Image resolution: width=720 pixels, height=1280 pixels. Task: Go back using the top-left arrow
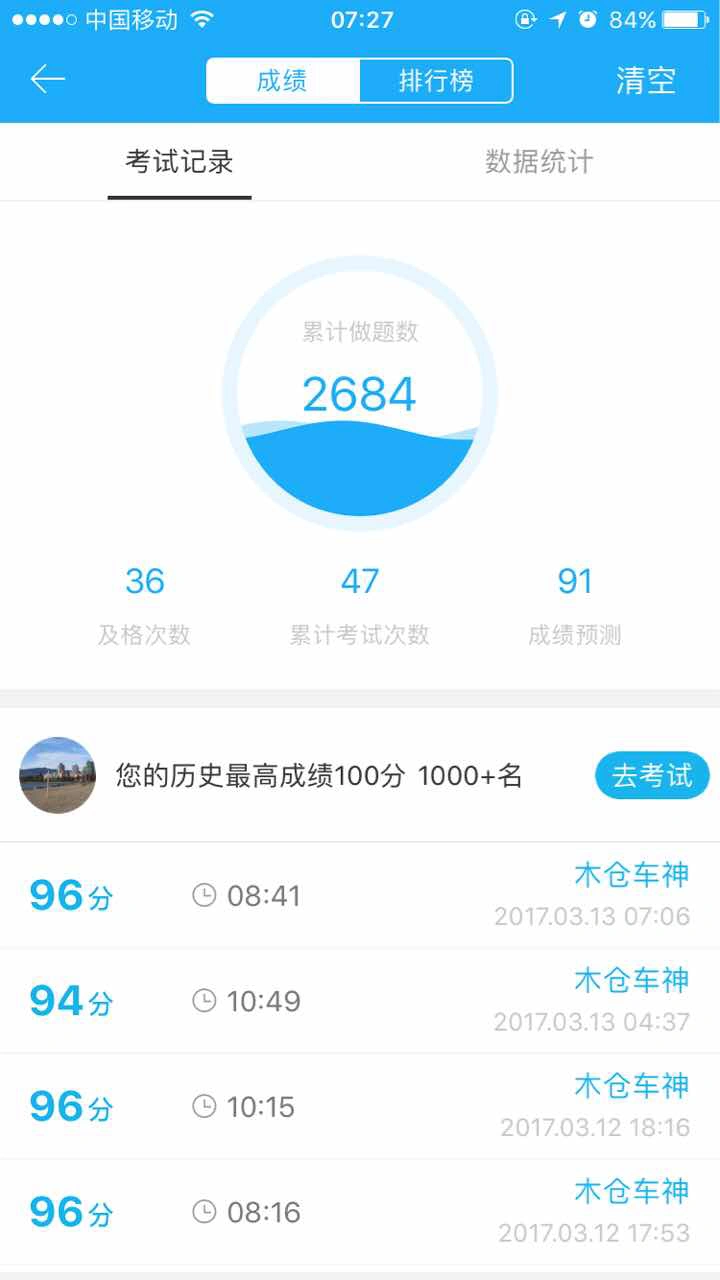pyautogui.click(x=47, y=80)
